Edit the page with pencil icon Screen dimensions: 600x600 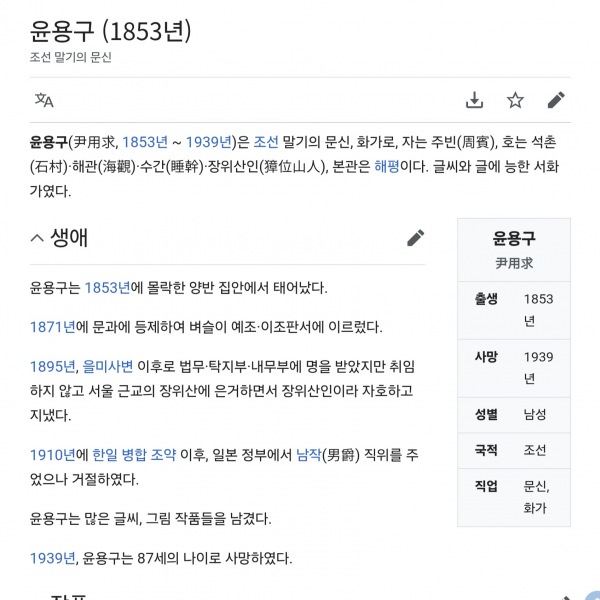coord(556,100)
